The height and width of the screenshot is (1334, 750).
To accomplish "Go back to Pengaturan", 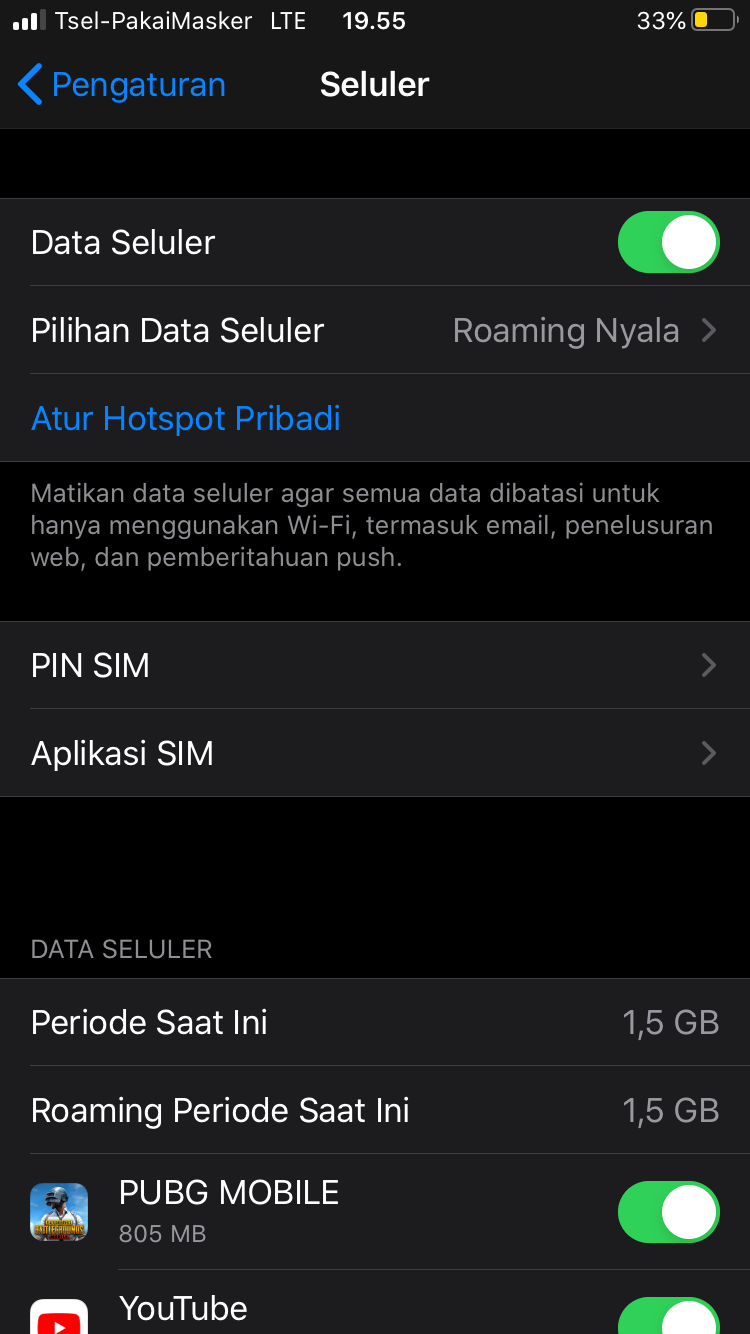I will (120, 85).
